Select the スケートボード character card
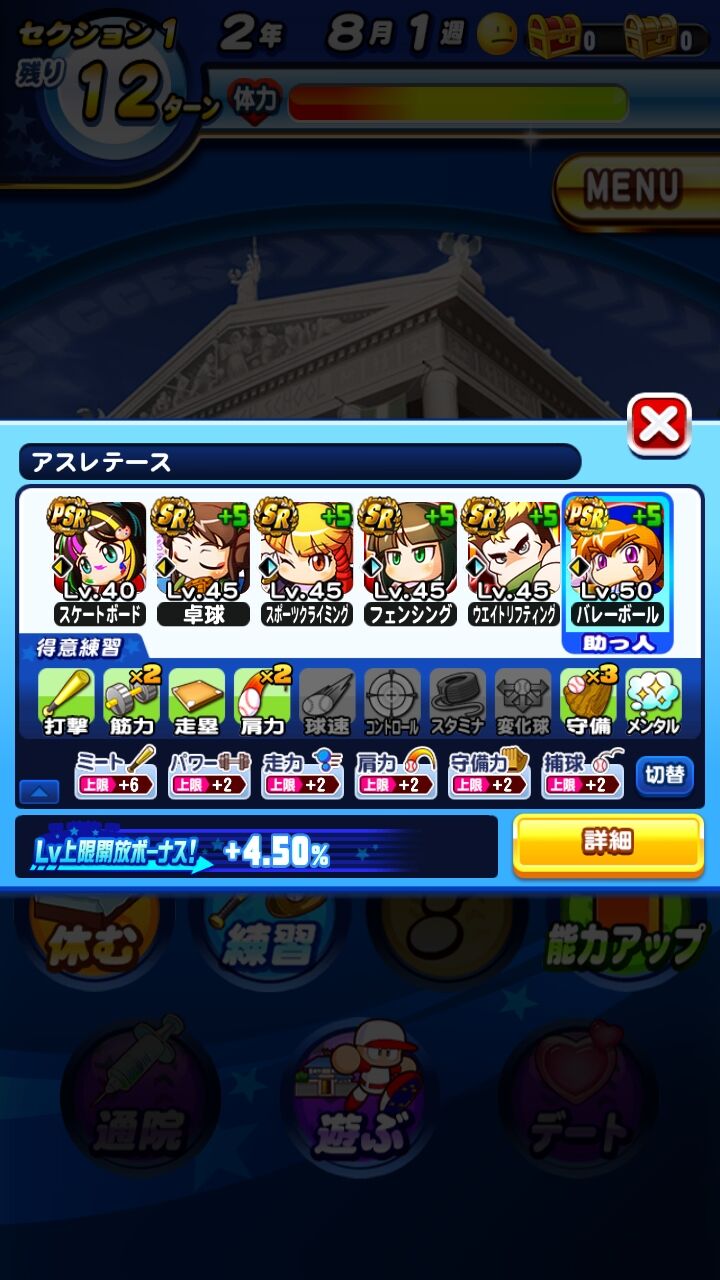 [x=97, y=563]
